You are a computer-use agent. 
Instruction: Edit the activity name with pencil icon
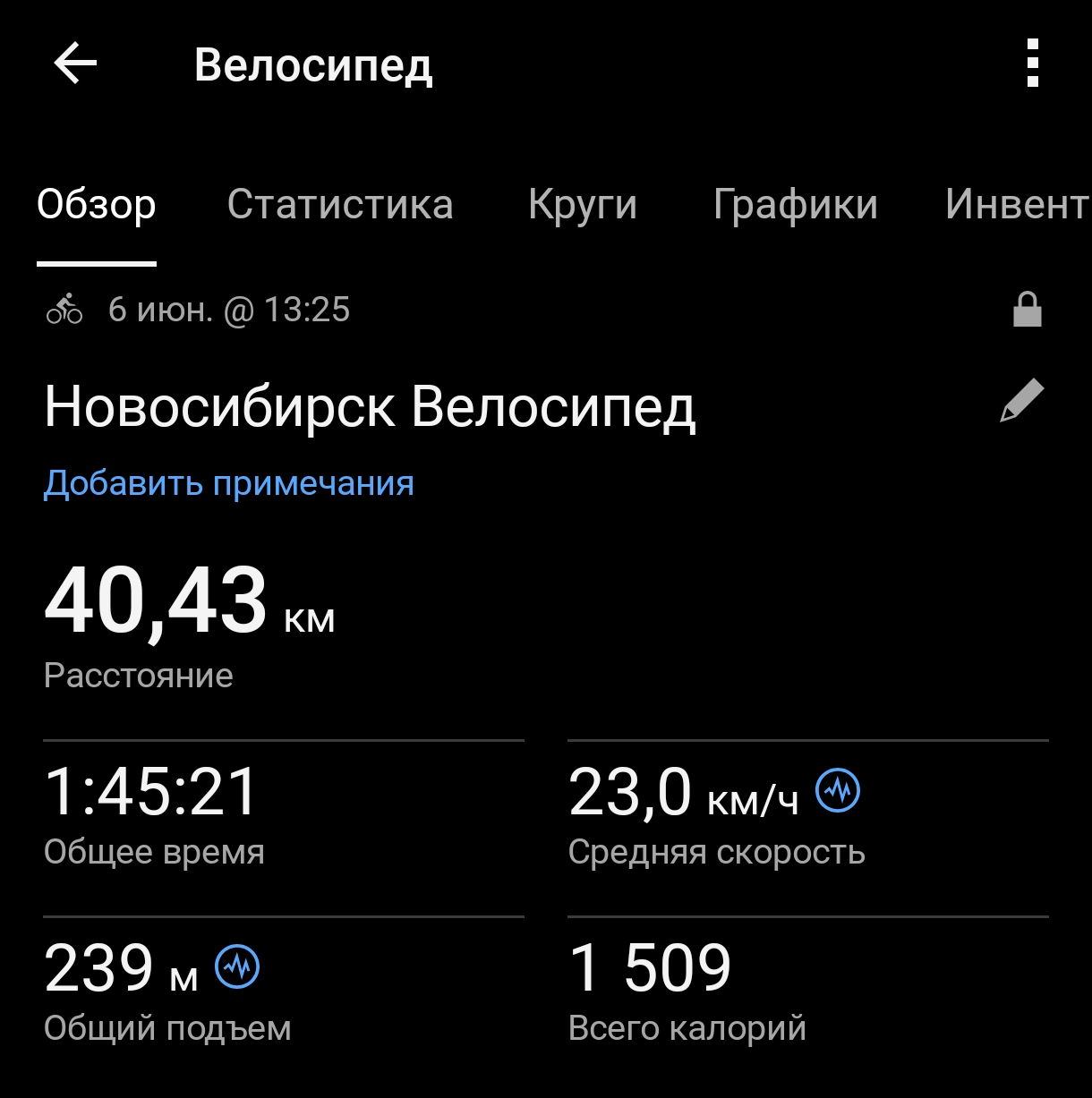[1021, 400]
